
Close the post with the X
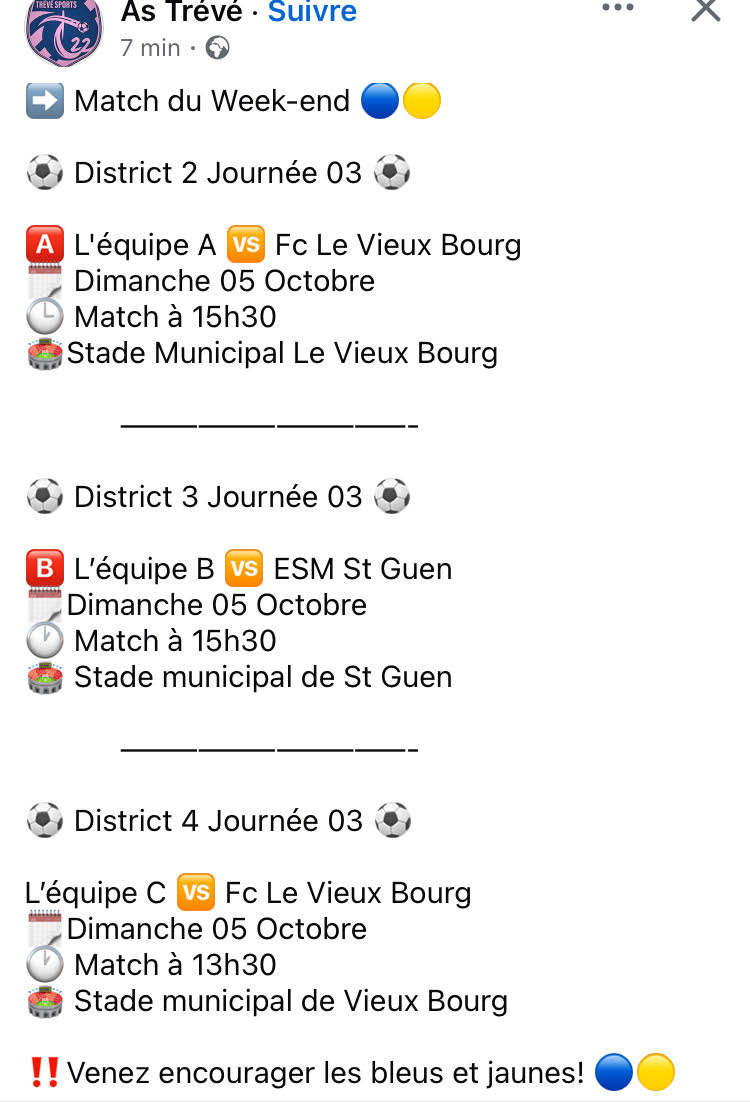tap(706, 10)
